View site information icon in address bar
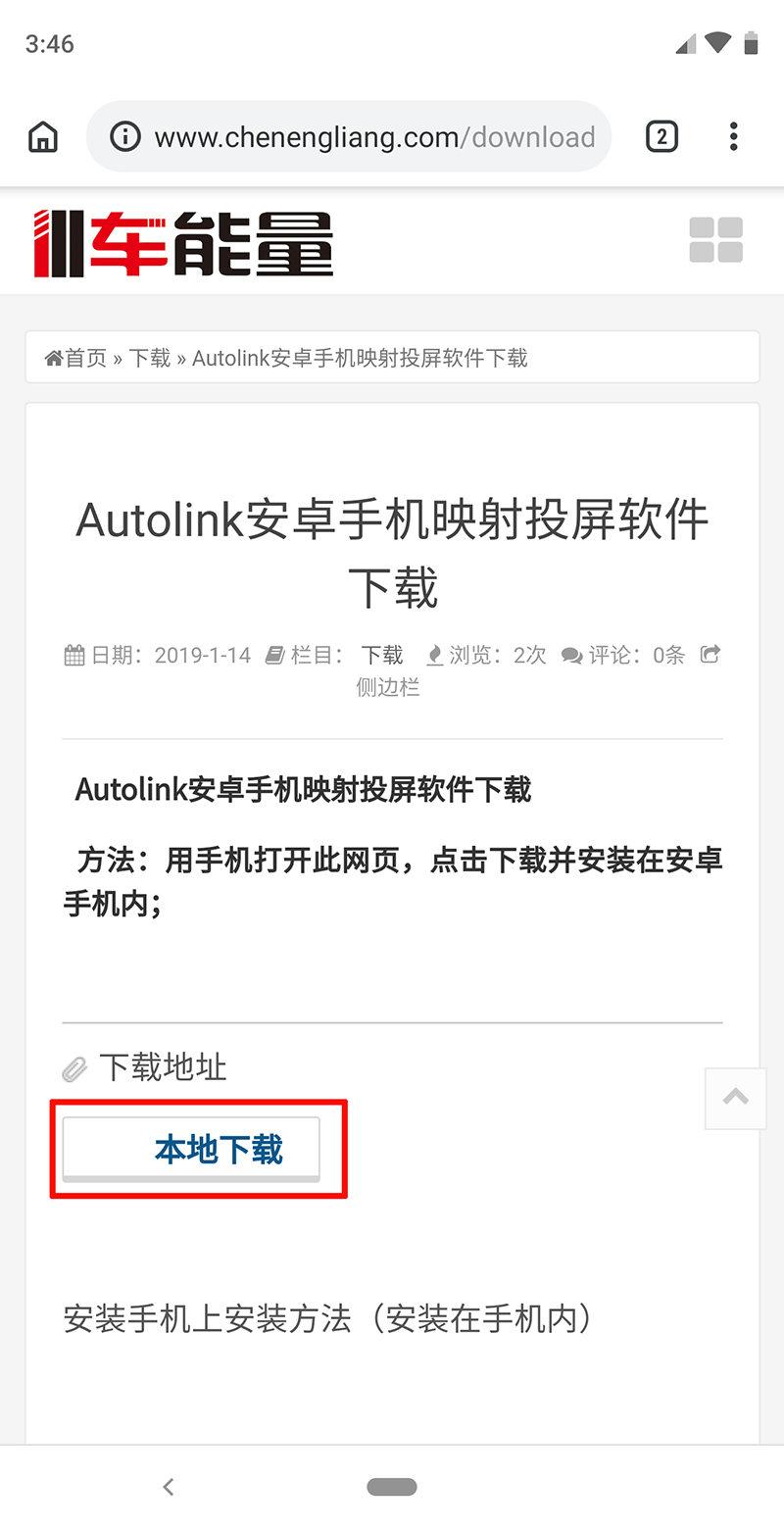784x1530 pixels. pos(124,136)
